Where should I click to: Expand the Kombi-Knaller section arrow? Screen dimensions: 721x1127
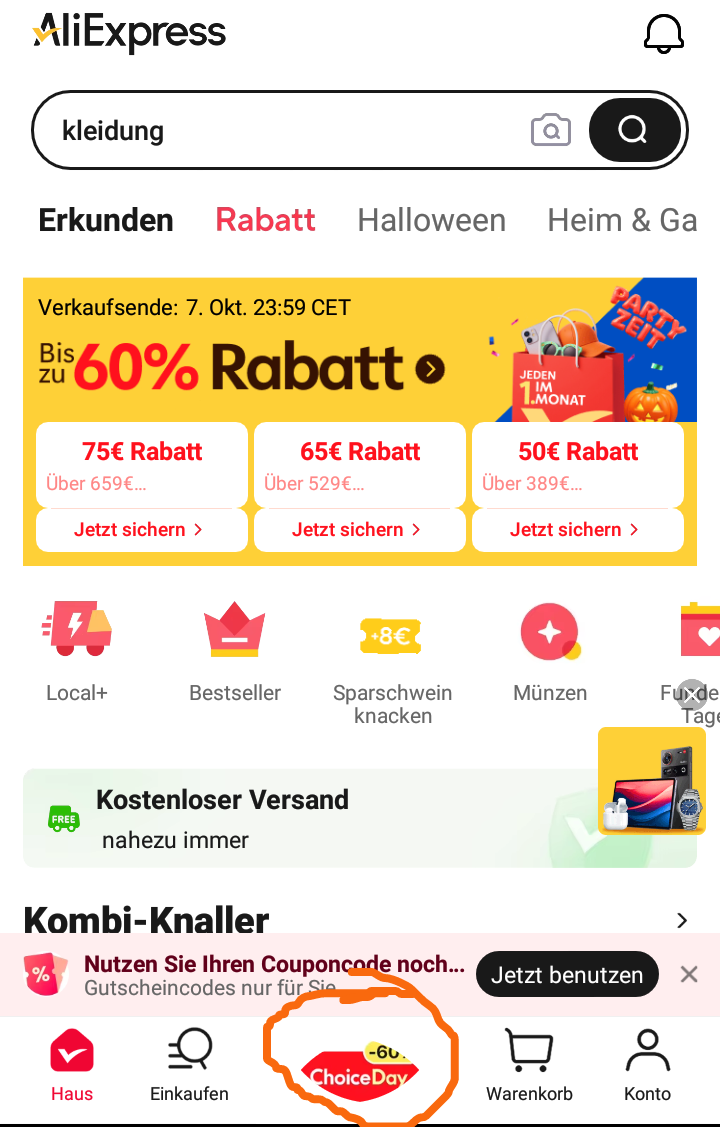click(x=682, y=920)
